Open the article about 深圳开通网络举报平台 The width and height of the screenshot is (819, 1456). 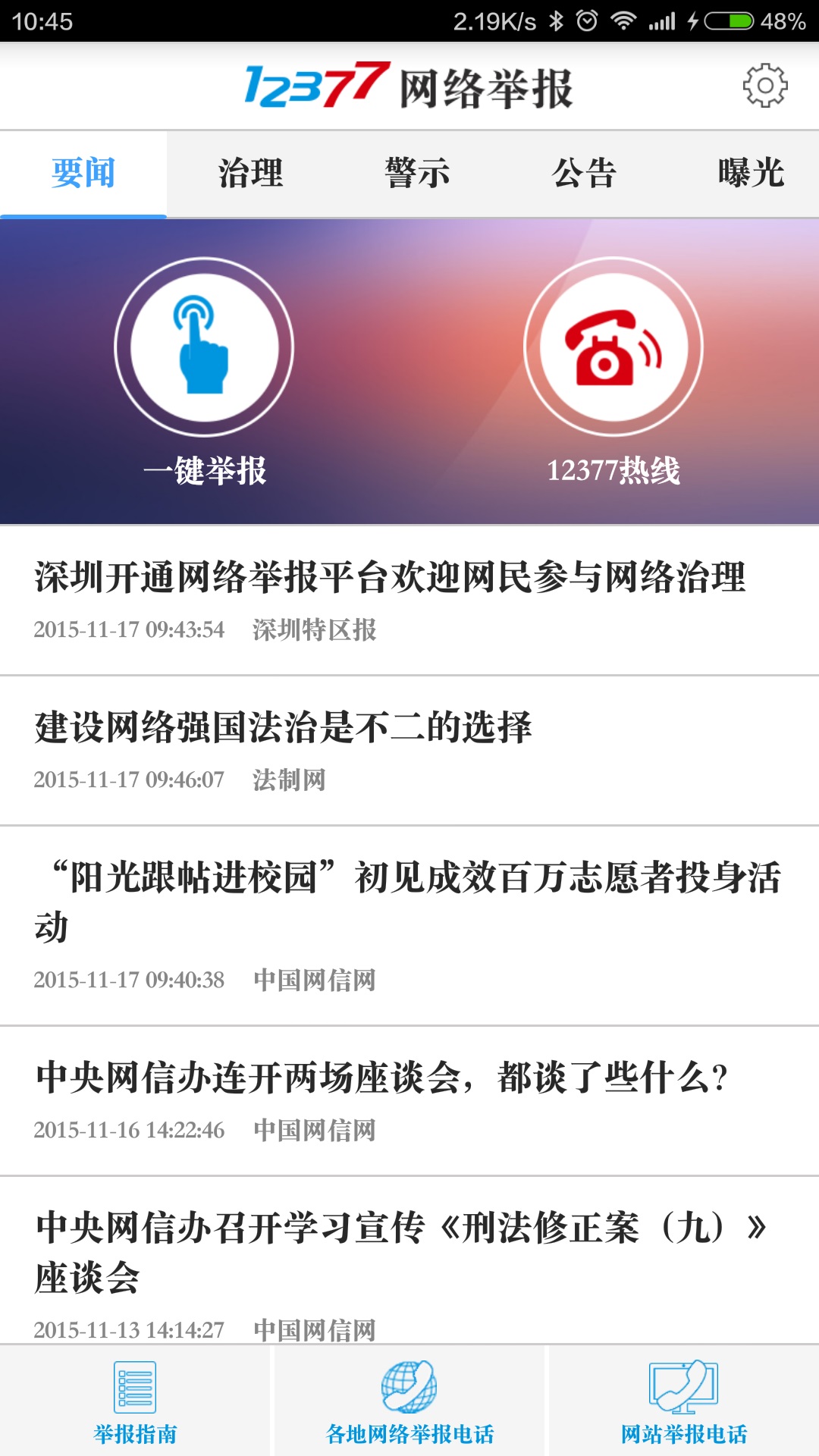pyautogui.click(x=409, y=601)
